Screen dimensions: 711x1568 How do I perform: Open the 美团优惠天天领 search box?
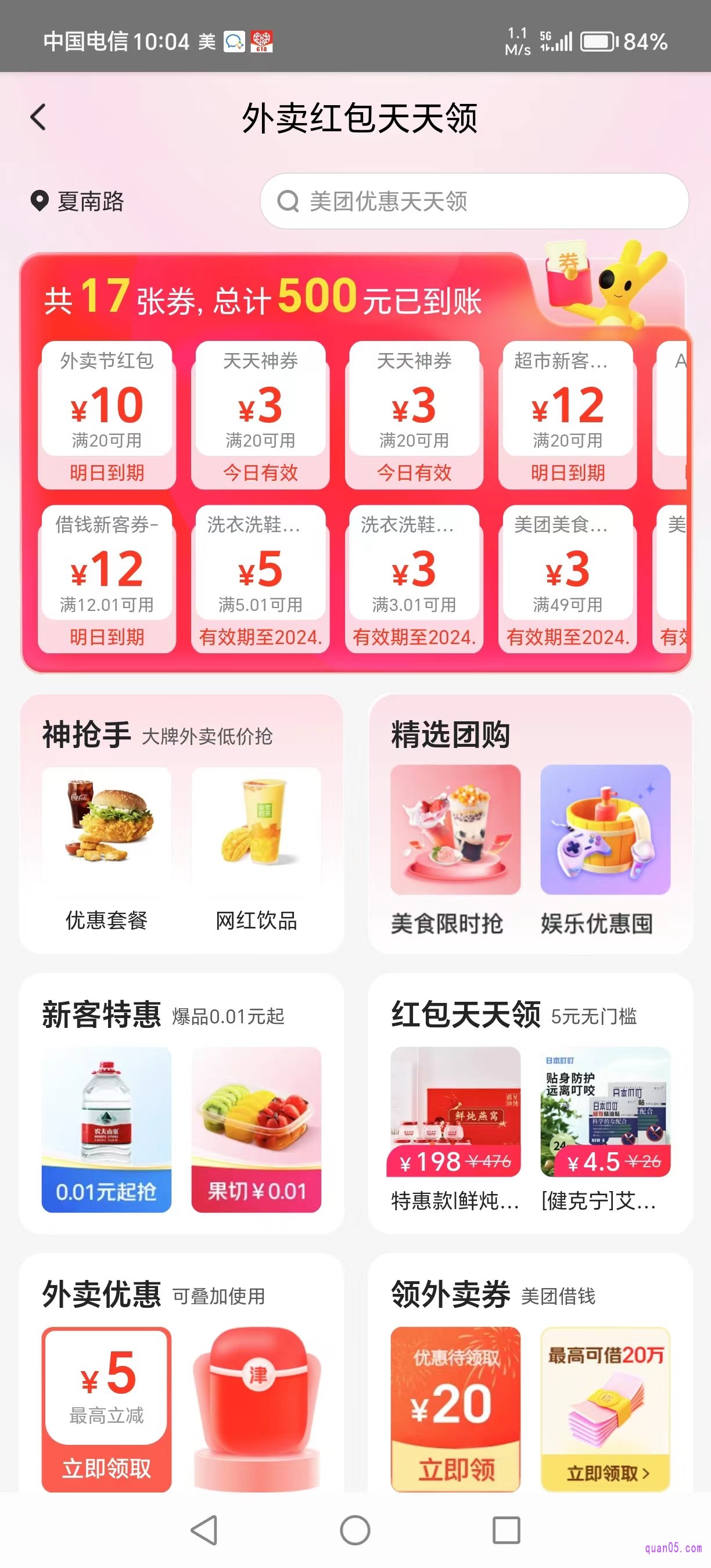[x=473, y=202]
